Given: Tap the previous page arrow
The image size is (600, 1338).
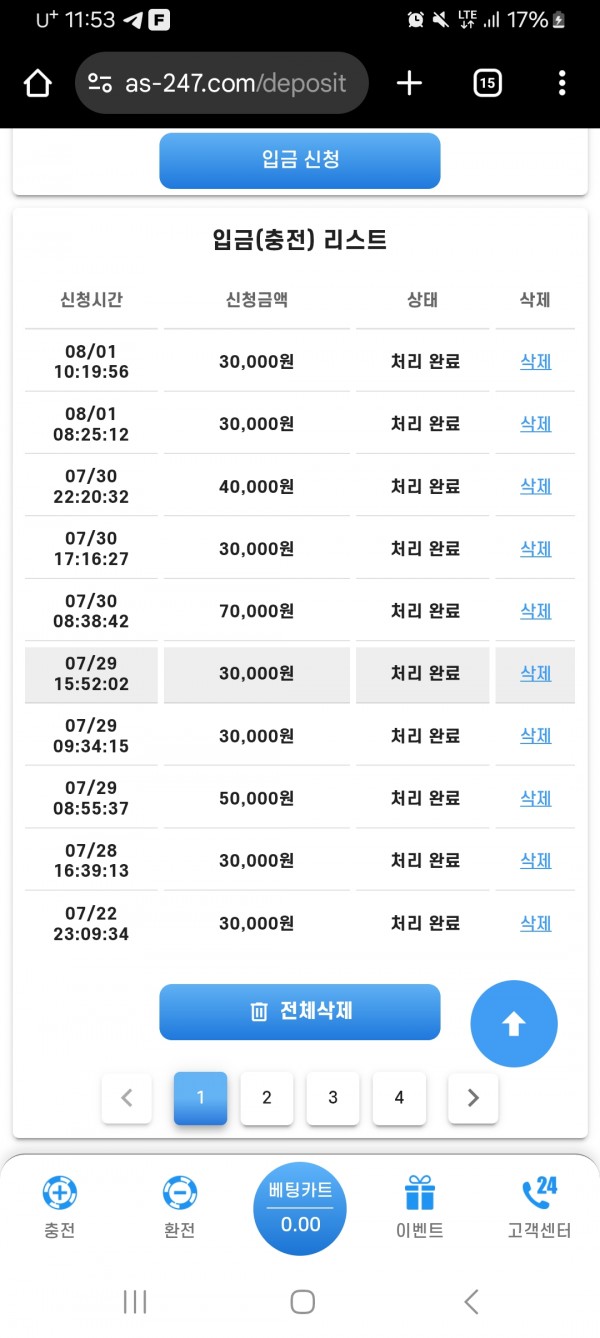Looking at the screenshot, I should [127, 1098].
